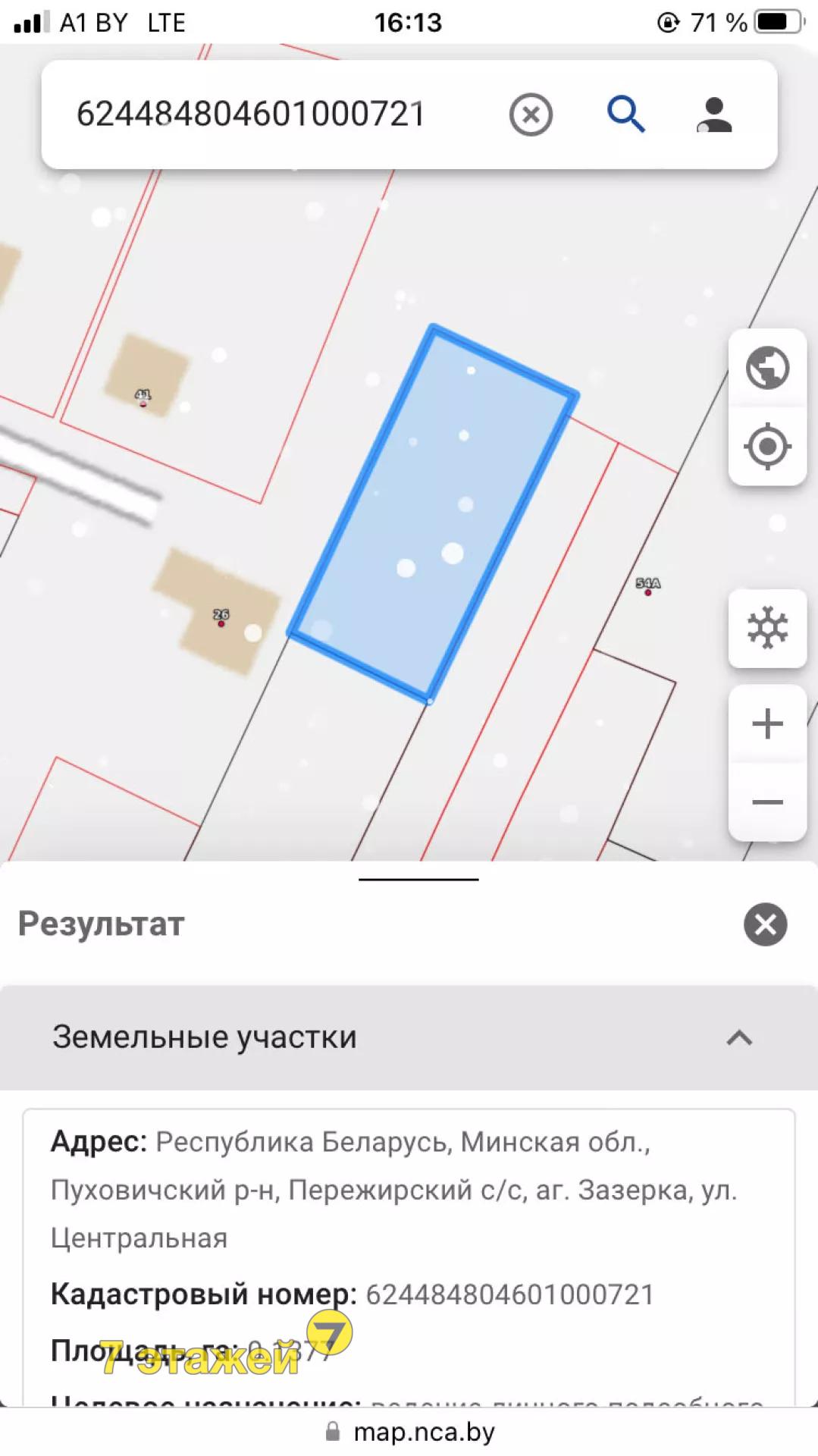Close the Результат panel
Image resolution: width=818 pixels, height=1456 pixels.
765,924
